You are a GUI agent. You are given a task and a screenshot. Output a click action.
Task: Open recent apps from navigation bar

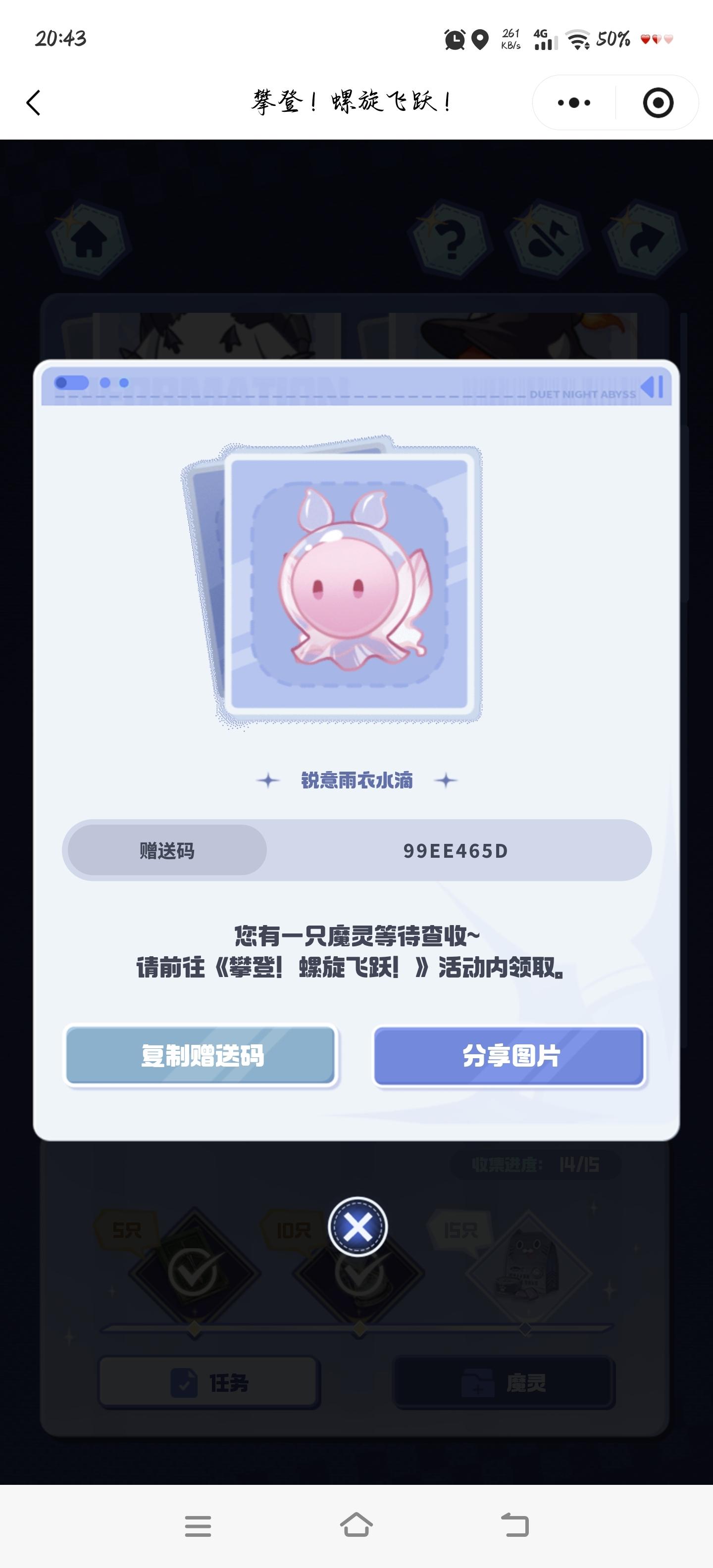pyautogui.click(x=198, y=1526)
